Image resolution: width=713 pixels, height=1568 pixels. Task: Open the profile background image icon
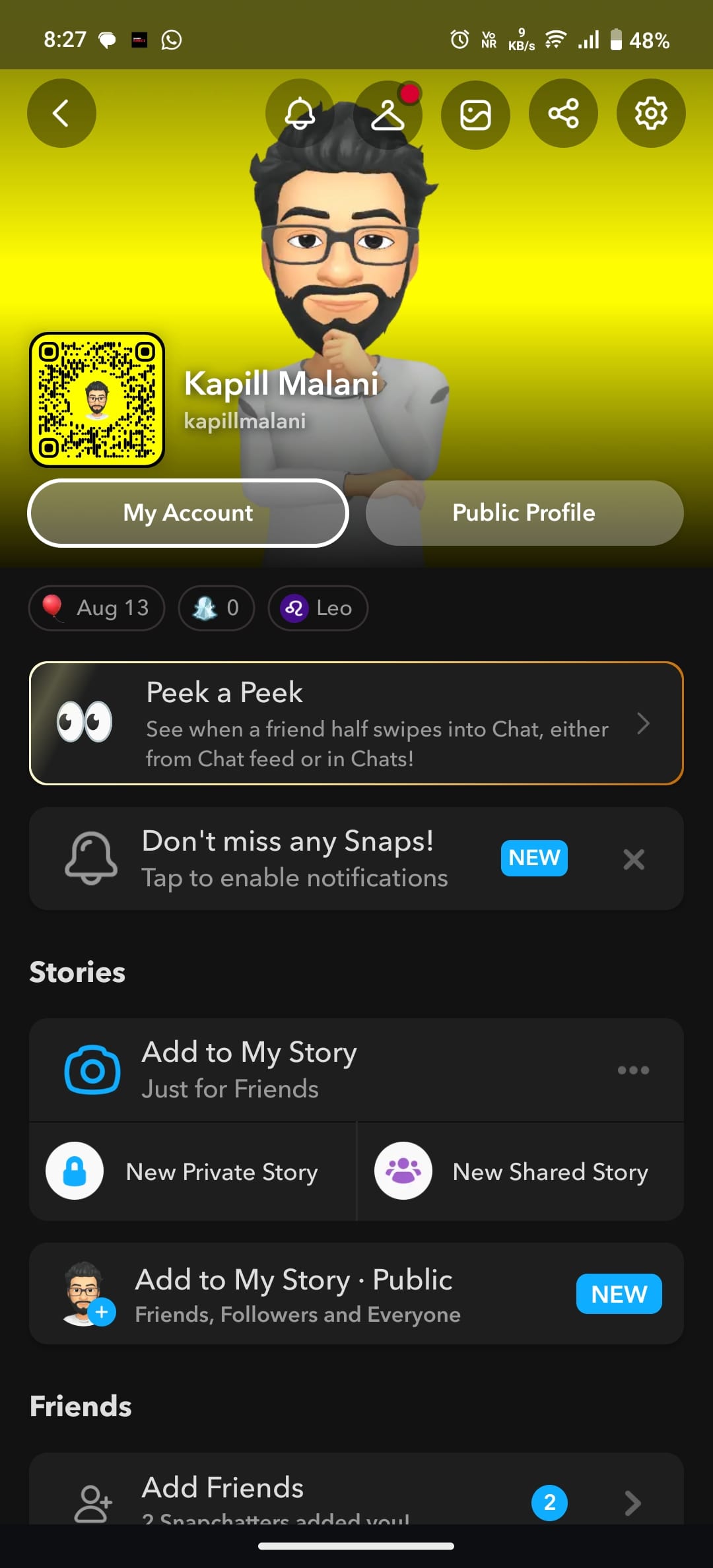[x=475, y=115]
